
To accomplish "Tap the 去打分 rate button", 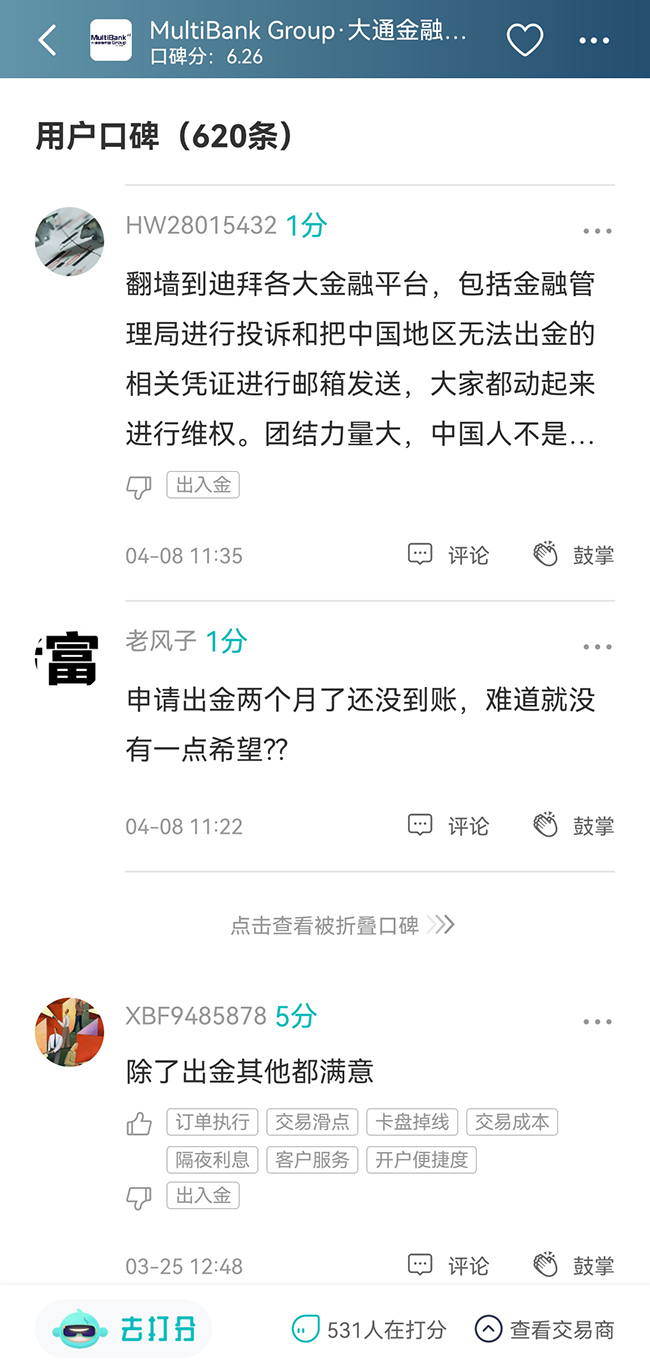I will tap(125, 1329).
